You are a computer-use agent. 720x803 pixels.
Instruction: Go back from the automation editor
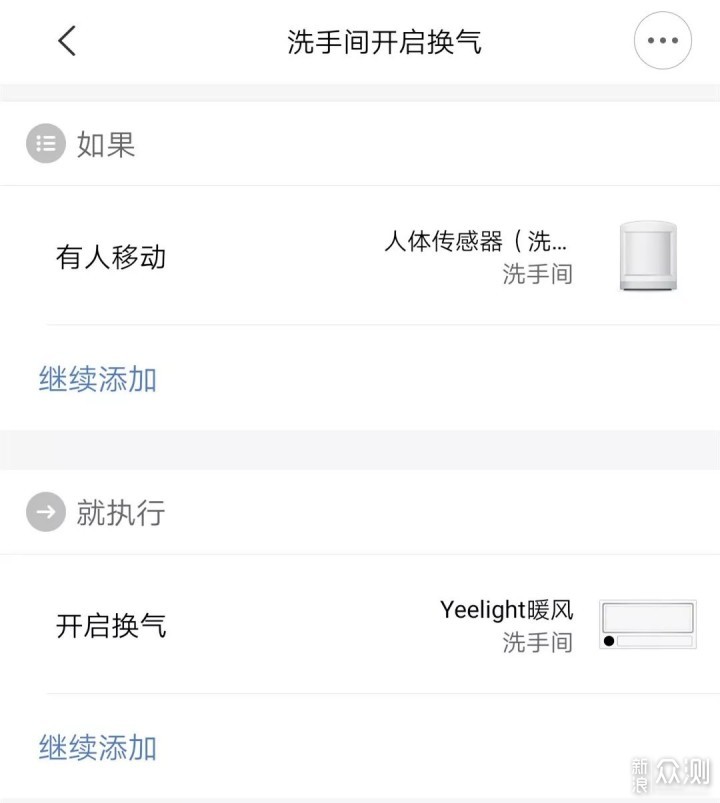67,42
